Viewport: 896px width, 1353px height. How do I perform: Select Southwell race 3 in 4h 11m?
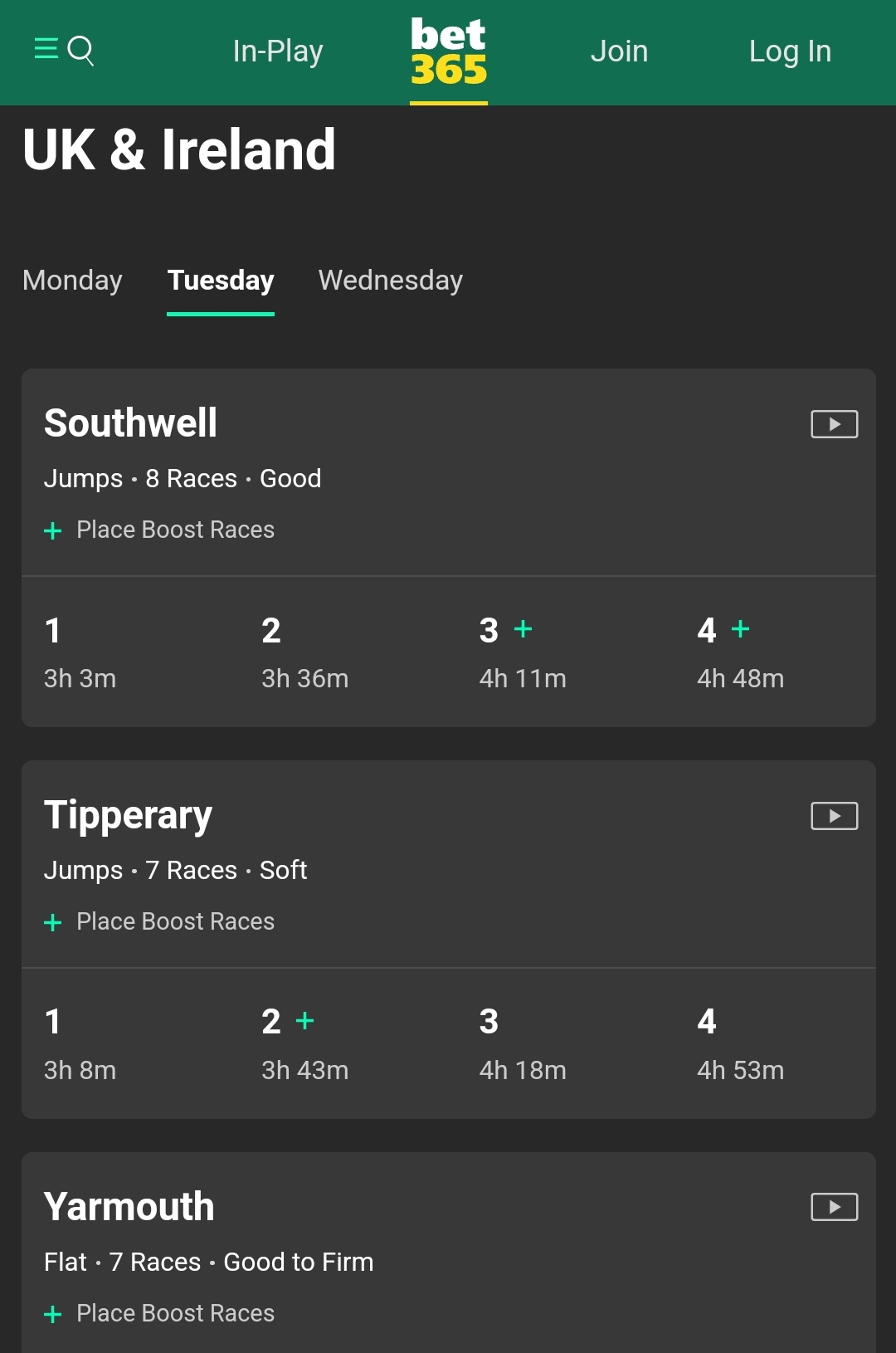[x=523, y=653]
